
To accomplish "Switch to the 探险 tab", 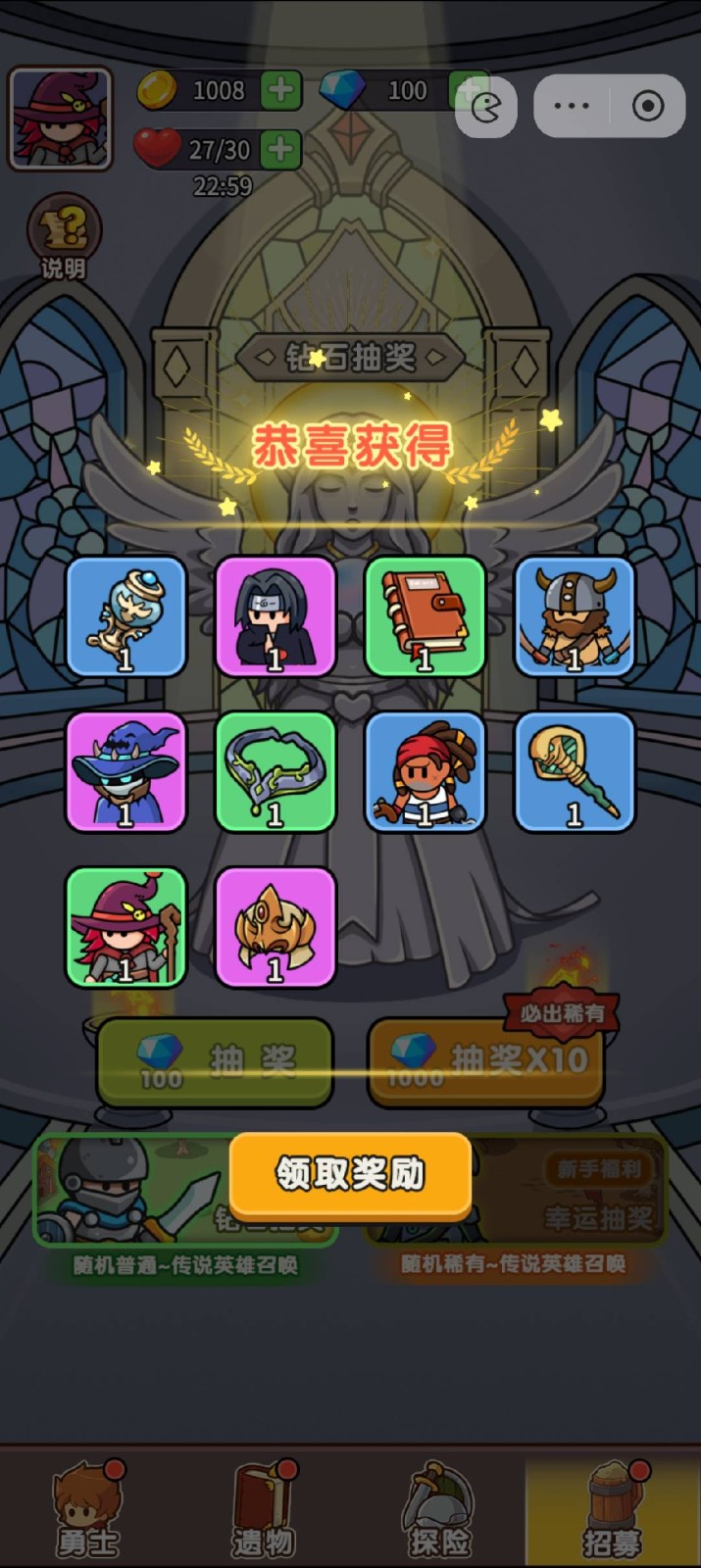I will [438, 1511].
